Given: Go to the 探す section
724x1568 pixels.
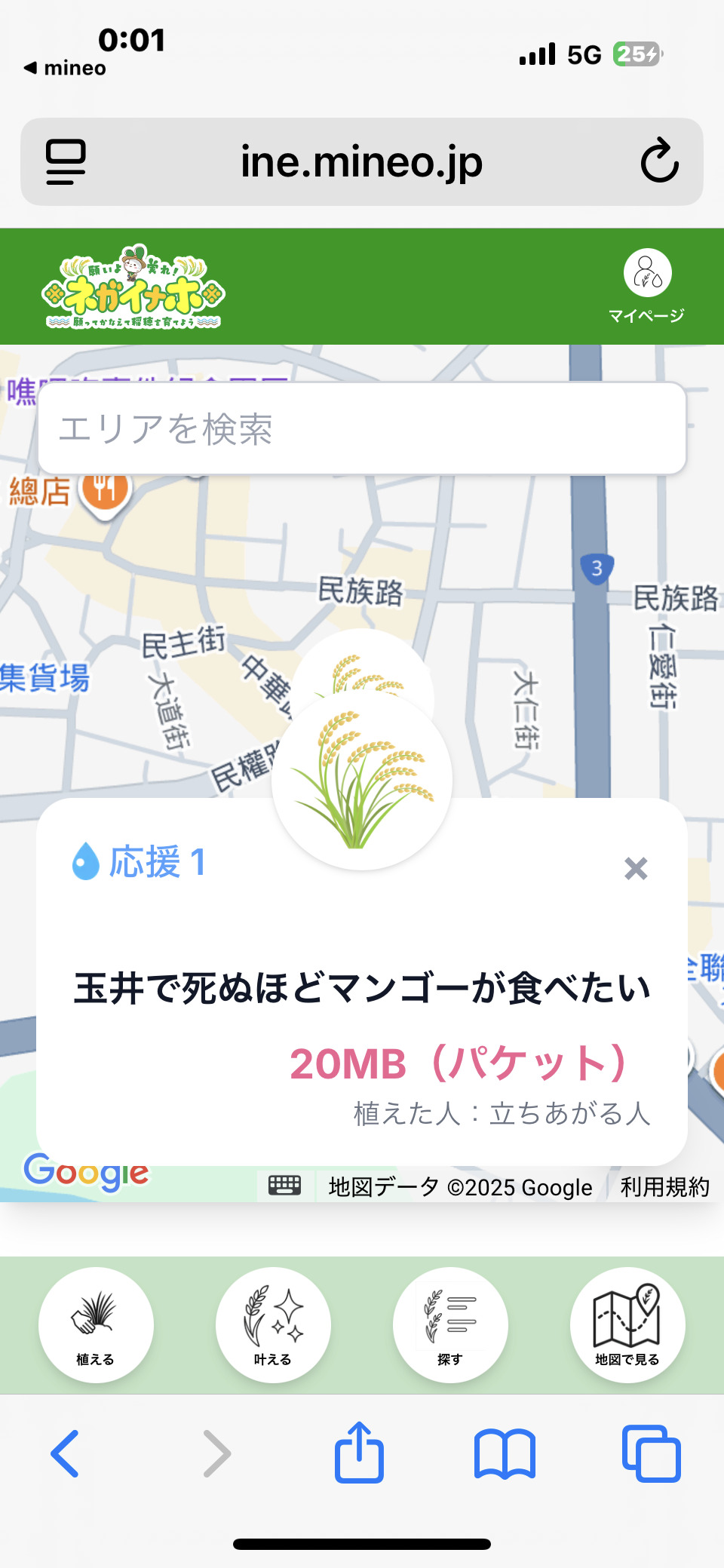Looking at the screenshot, I should click(x=450, y=1324).
